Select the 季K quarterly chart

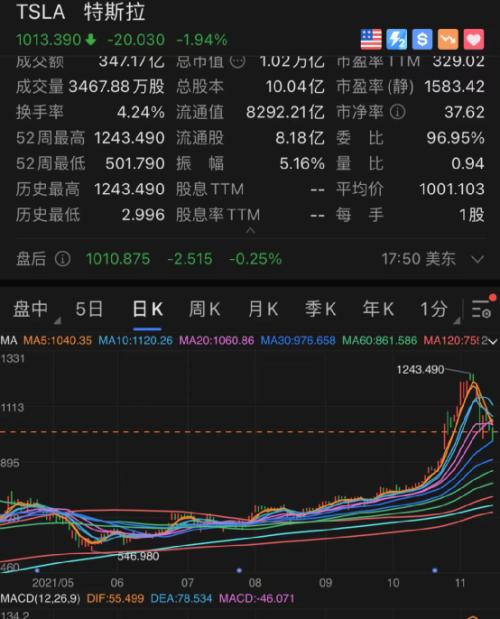pyautogui.click(x=320, y=309)
